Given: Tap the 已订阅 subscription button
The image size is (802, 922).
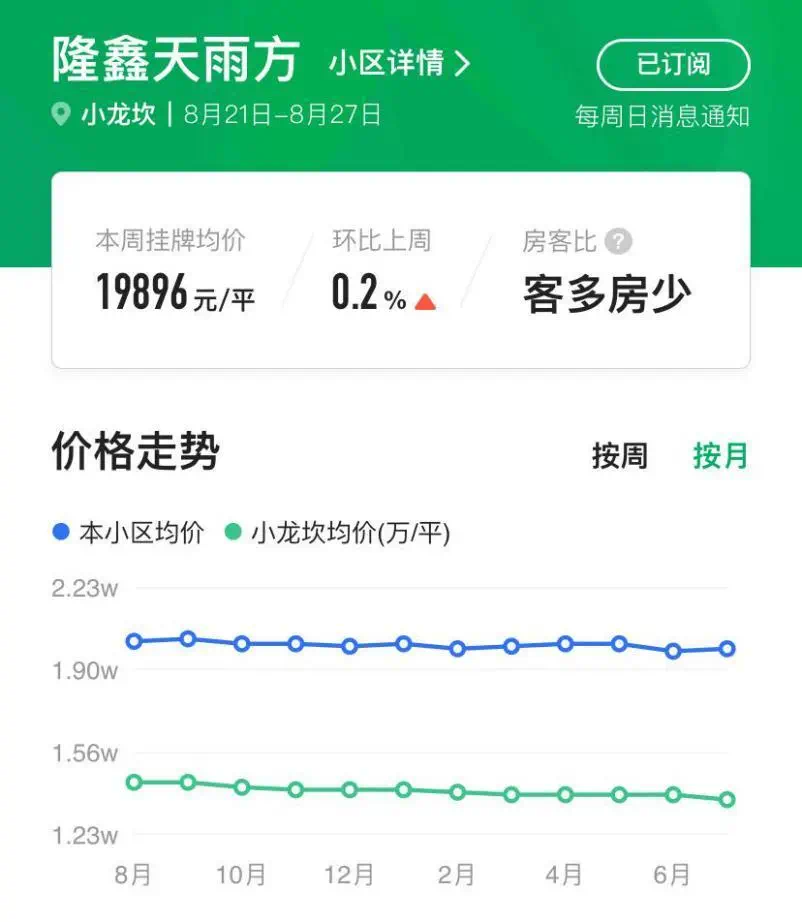Looking at the screenshot, I should point(673,65).
